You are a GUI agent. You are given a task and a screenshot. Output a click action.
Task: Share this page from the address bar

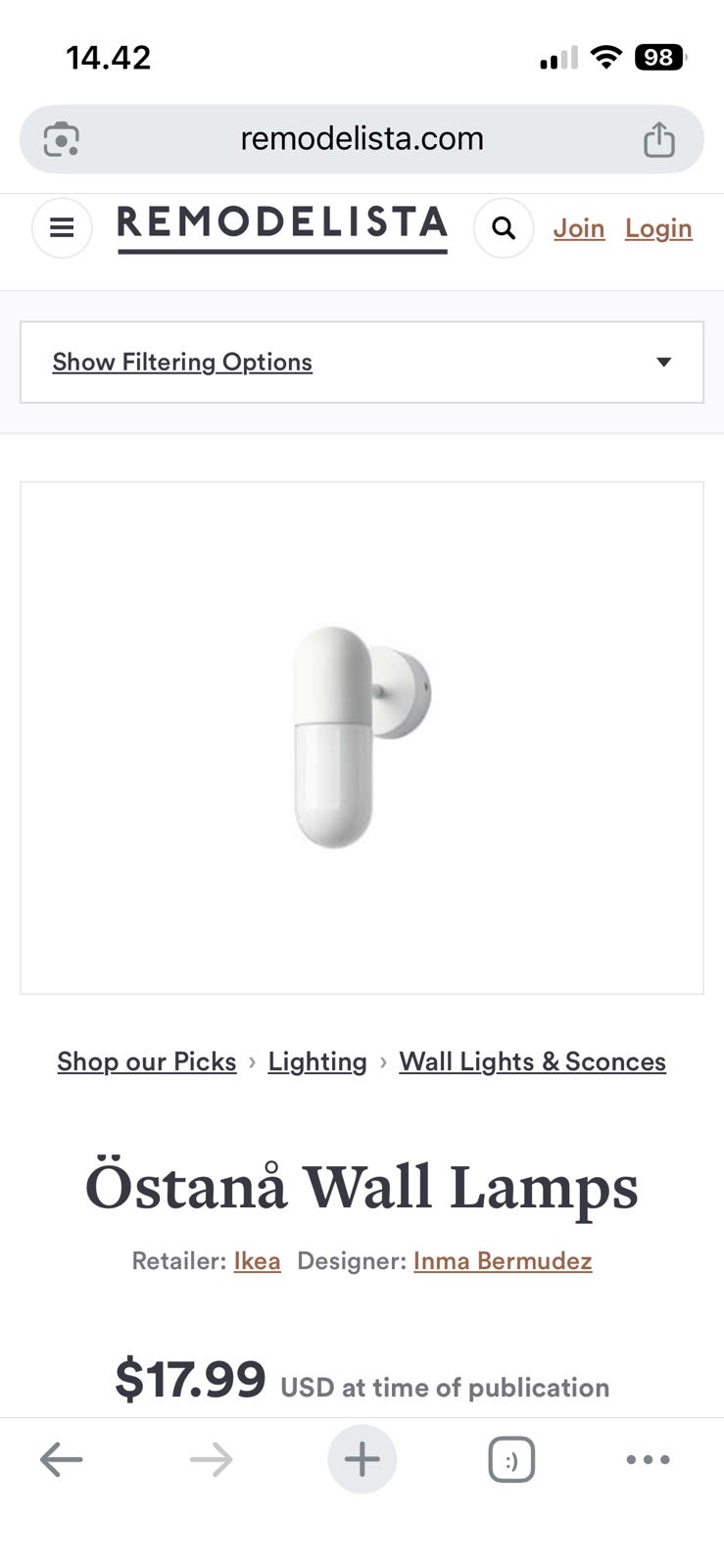tap(659, 139)
